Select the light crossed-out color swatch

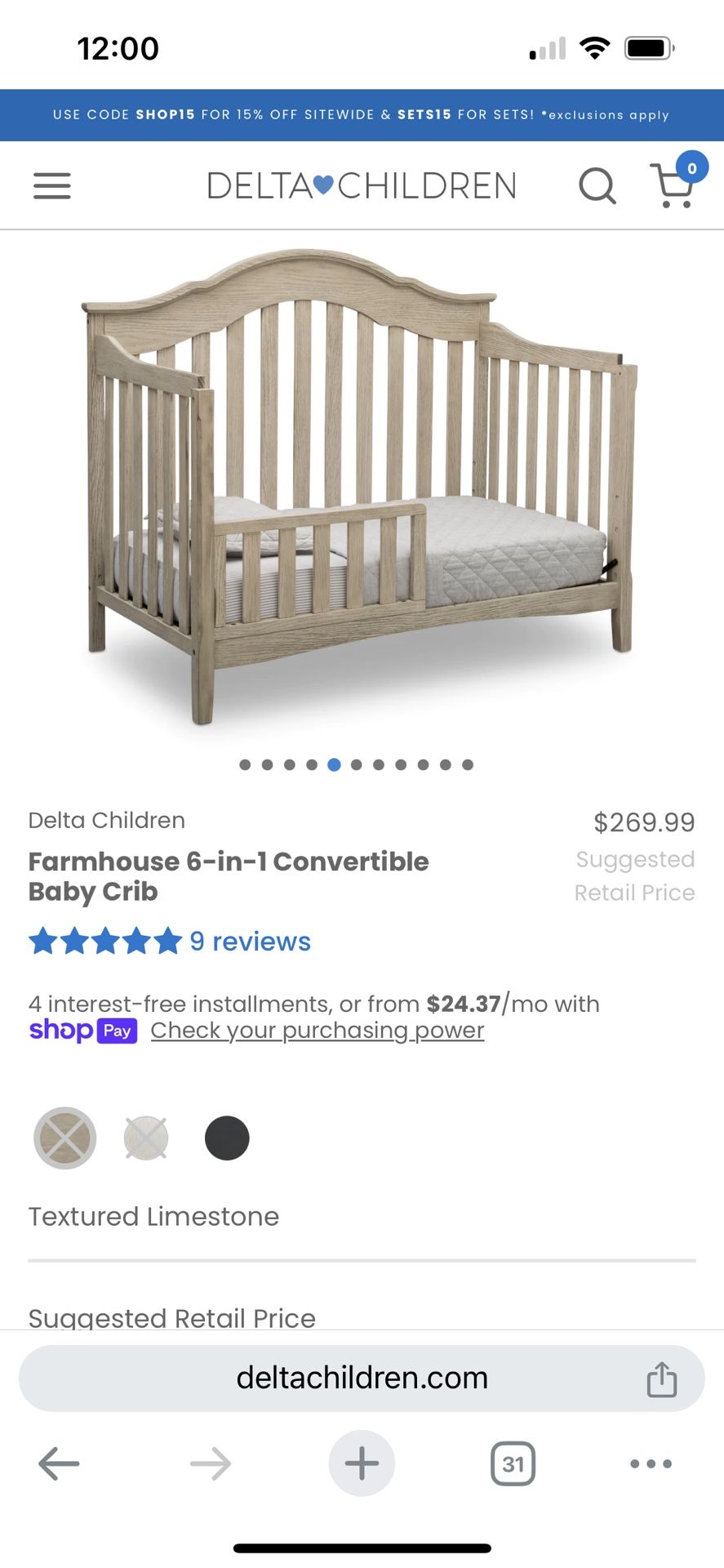(146, 1138)
